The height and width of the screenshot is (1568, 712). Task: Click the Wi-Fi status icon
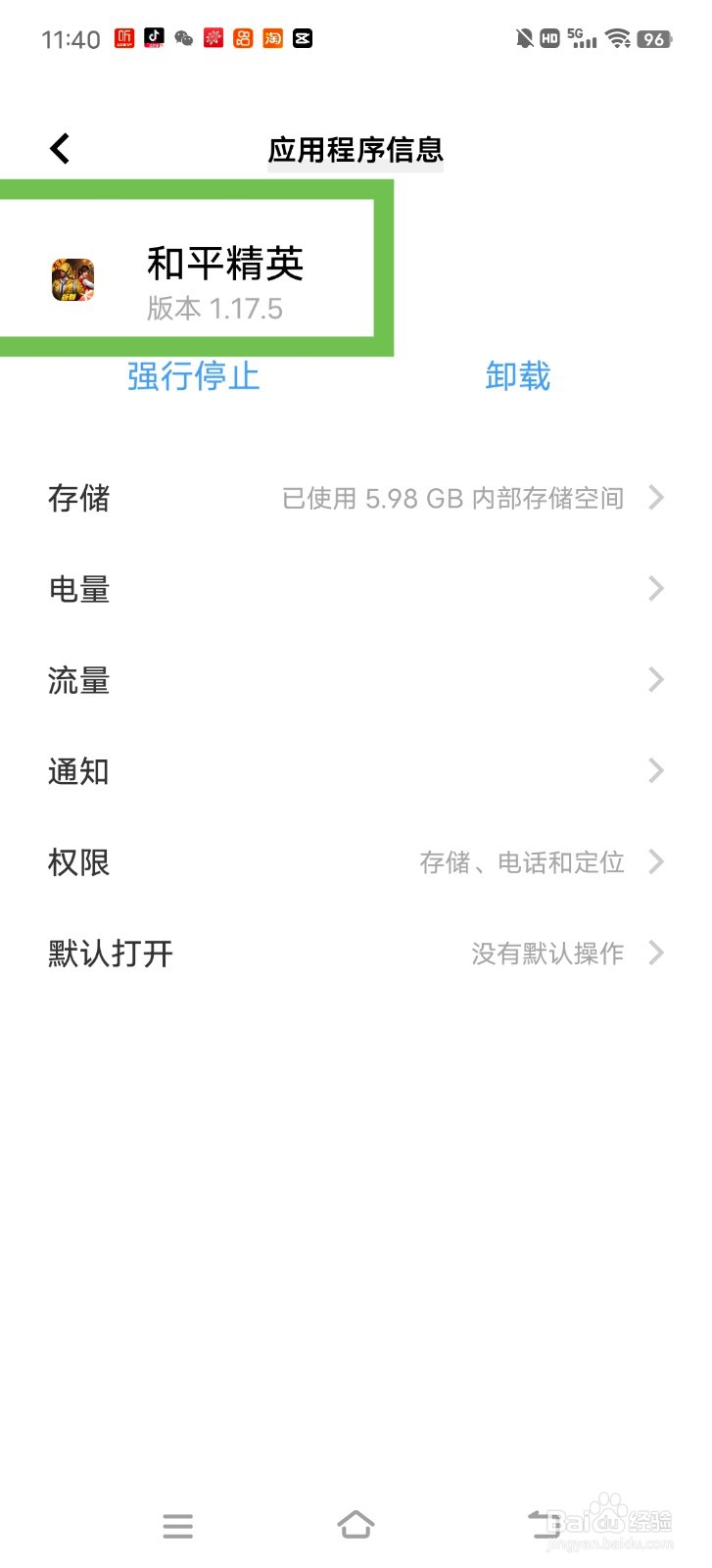click(618, 37)
